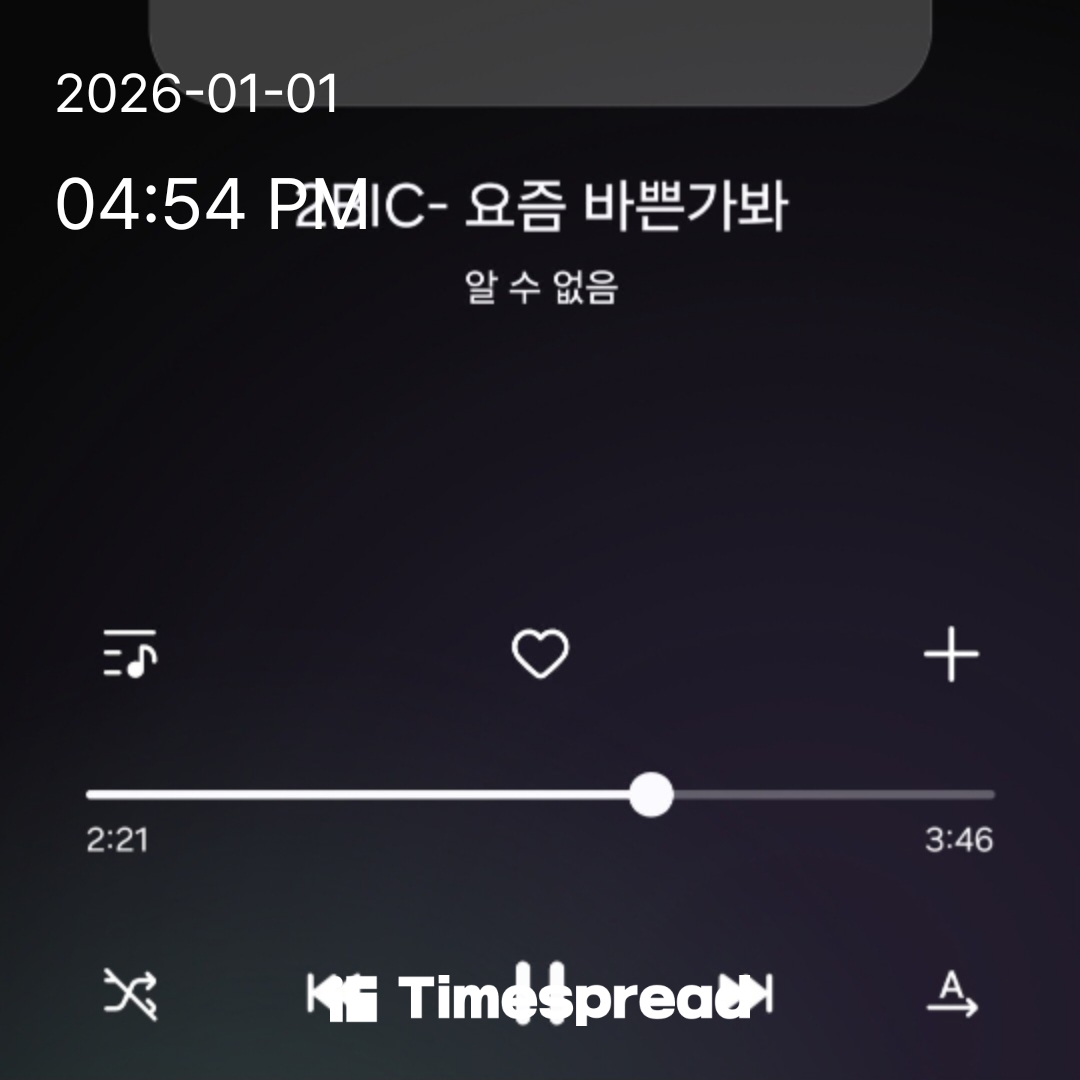Open the current playlist queue

pyautogui.click(x=131, y=655)
